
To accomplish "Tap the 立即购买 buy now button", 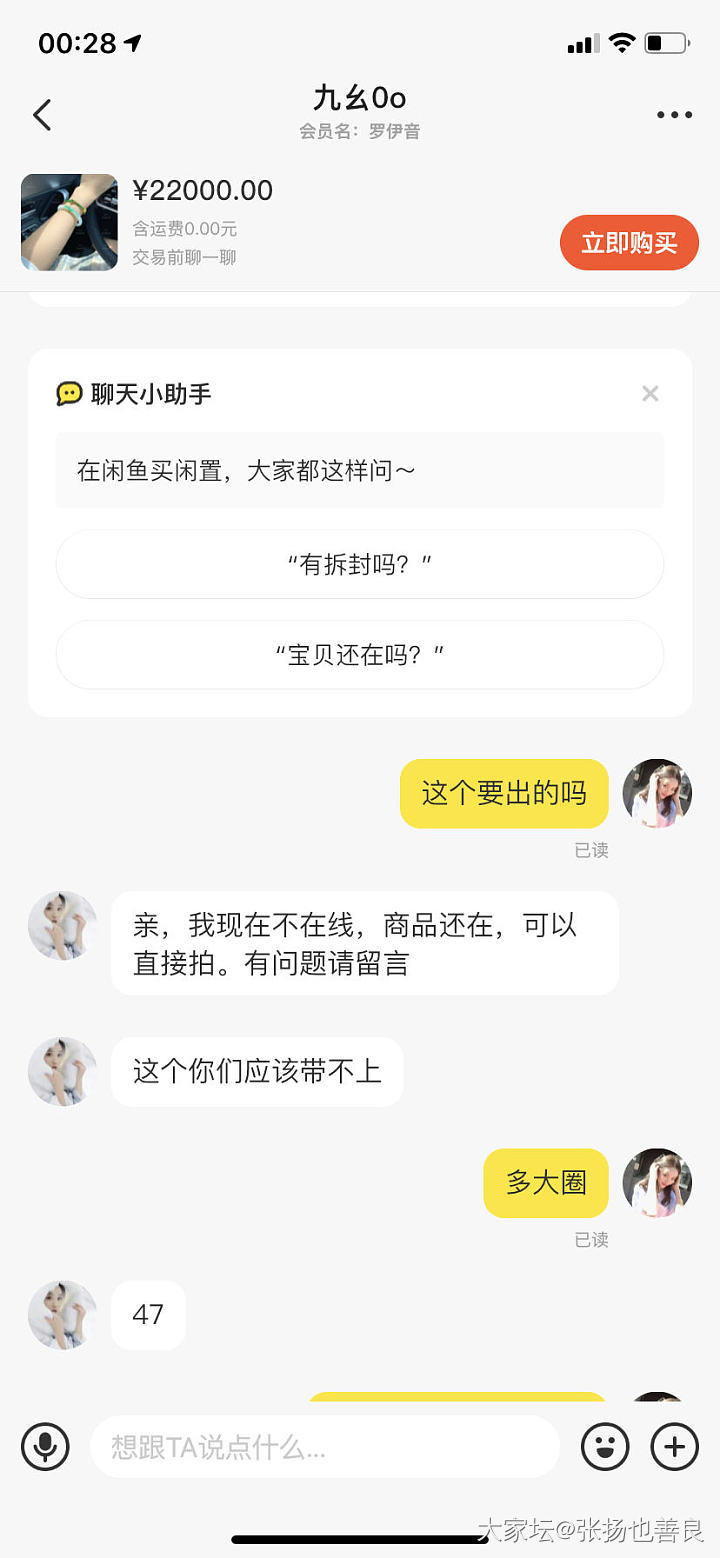I will [629, 243].
